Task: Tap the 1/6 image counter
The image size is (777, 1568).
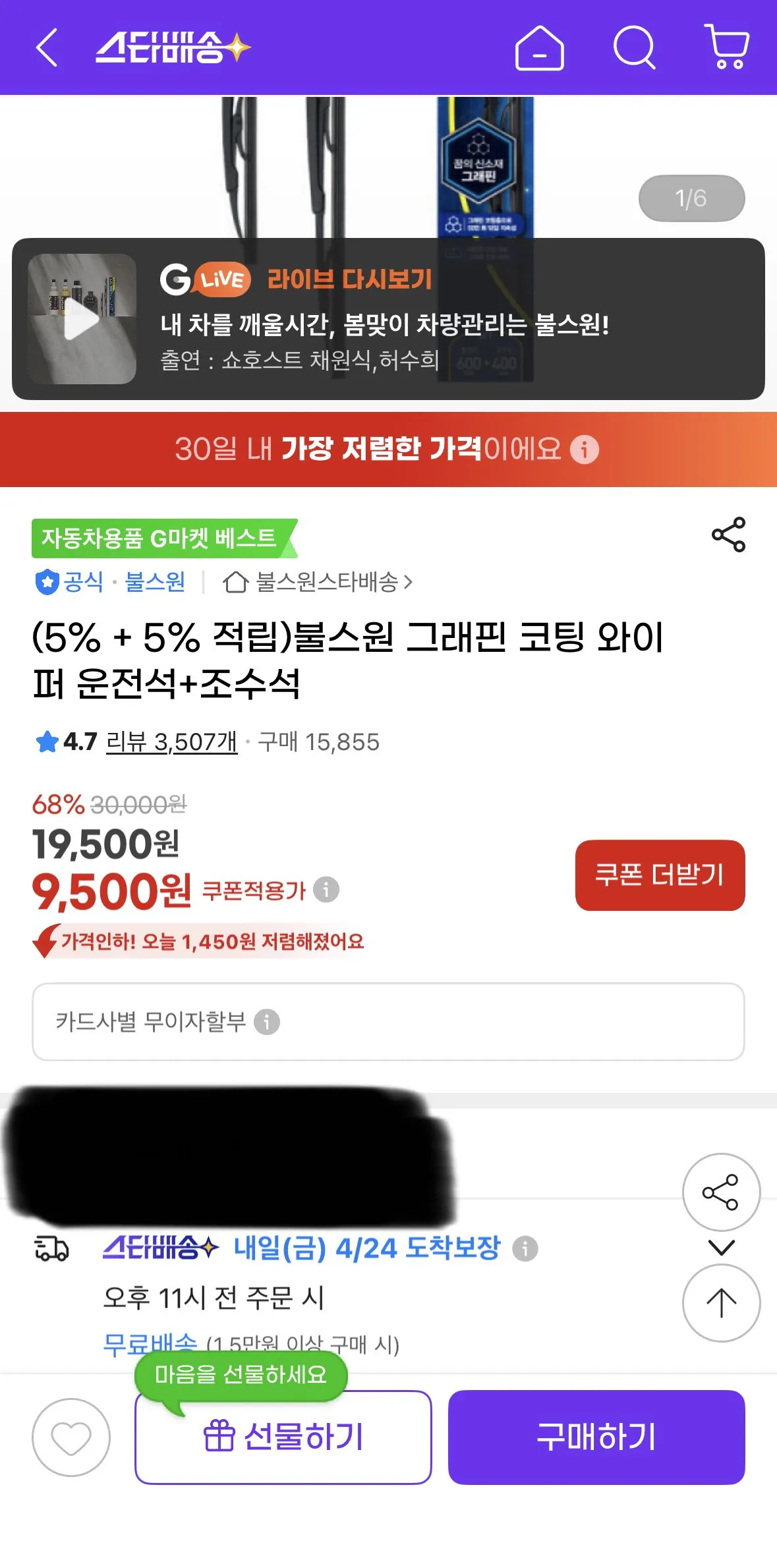Action: coord(693,198)
